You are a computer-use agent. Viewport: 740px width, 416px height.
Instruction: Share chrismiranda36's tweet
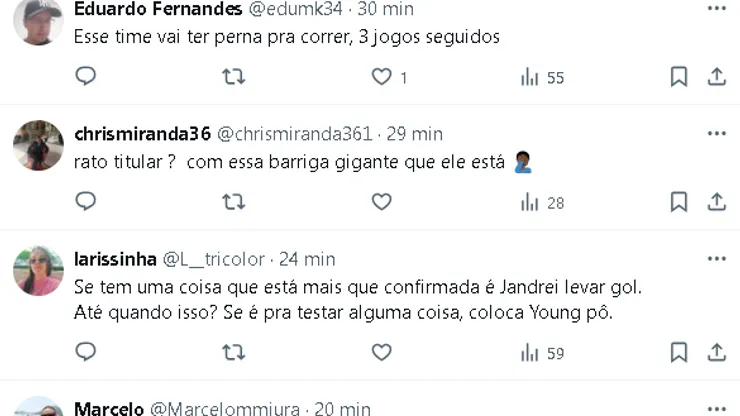point(716,202)
